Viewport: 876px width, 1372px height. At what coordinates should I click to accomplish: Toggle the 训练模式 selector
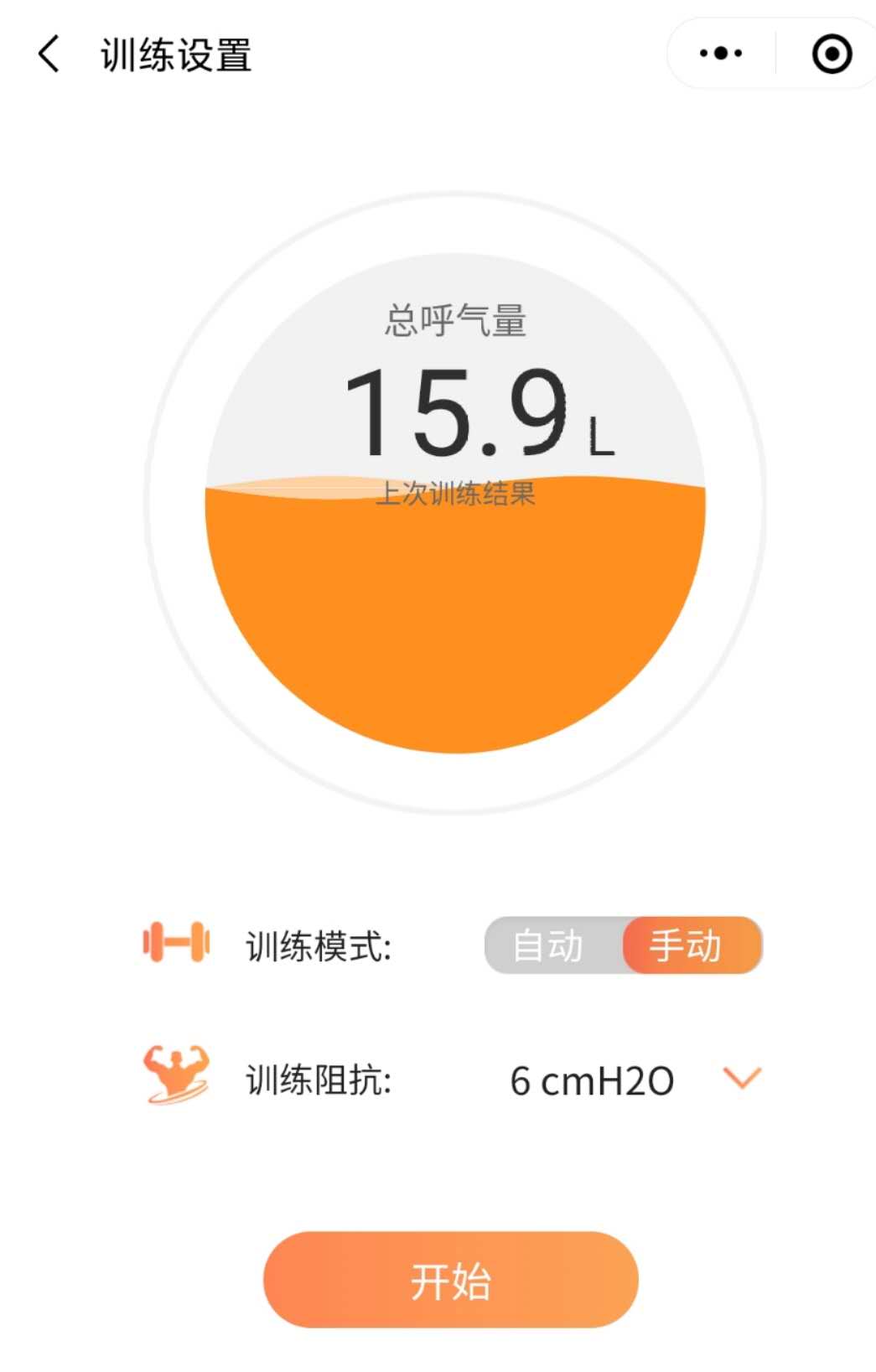pos(622,946)
